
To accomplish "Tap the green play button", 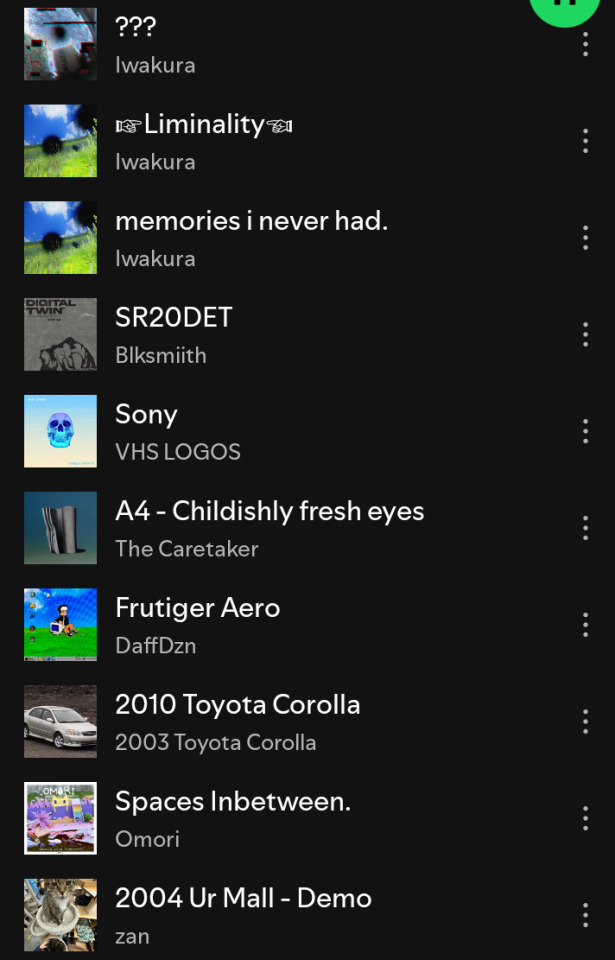I will (x=565, y=6).
